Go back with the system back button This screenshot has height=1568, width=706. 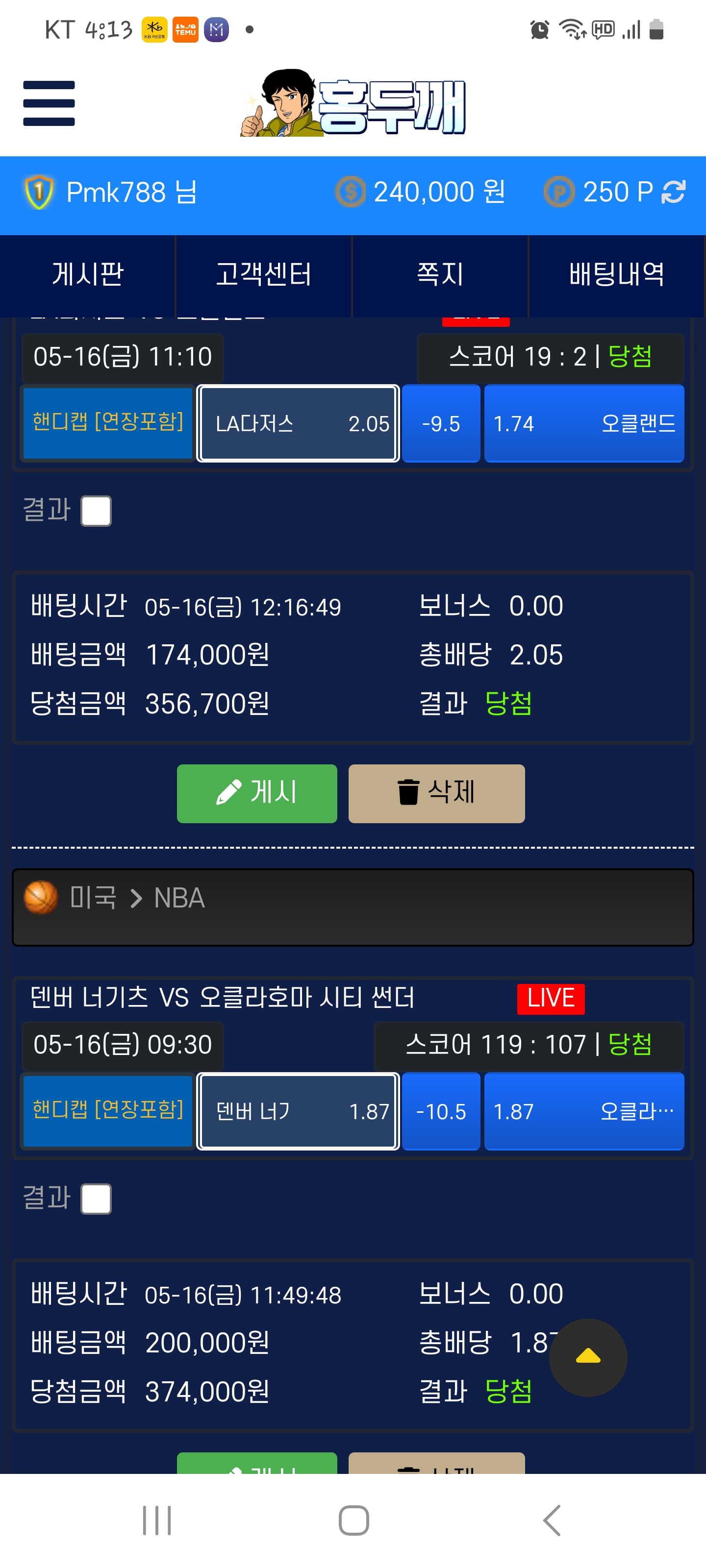click(551, 1520)
